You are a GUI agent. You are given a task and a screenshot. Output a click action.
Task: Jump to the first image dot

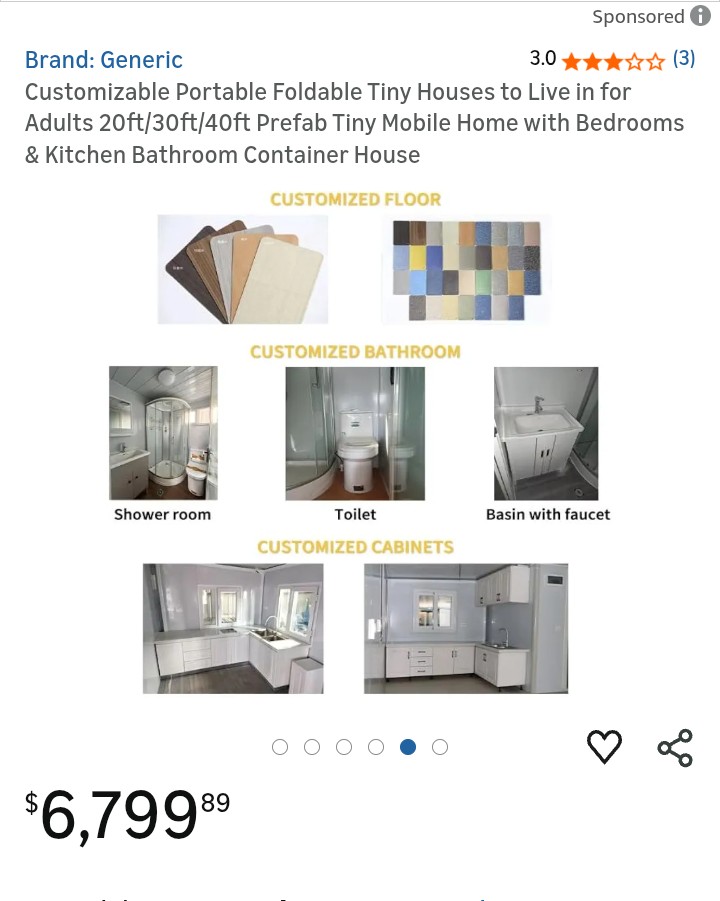[x=280, y=747]
